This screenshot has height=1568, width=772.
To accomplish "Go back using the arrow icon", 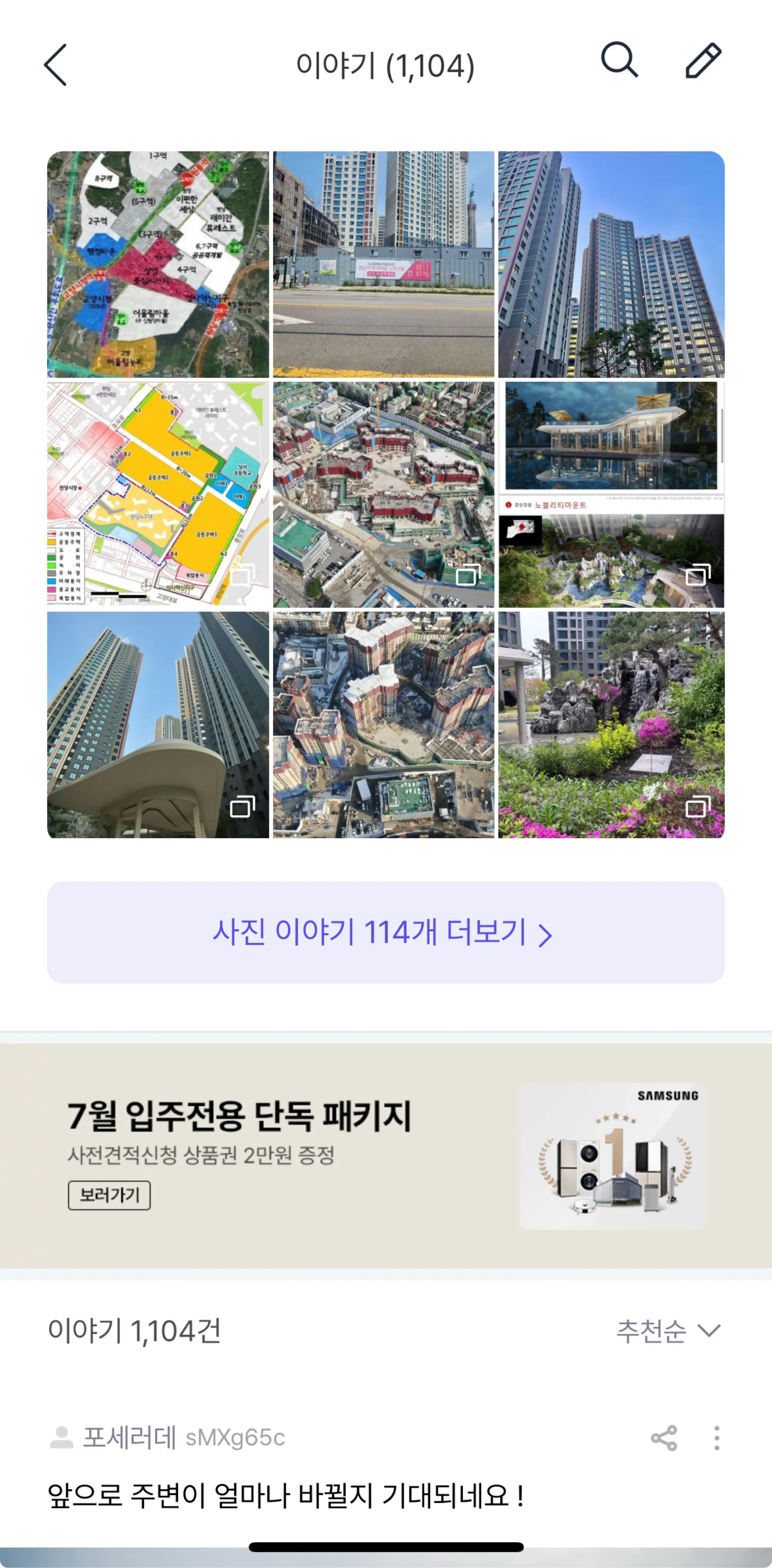I will point(55,65).
